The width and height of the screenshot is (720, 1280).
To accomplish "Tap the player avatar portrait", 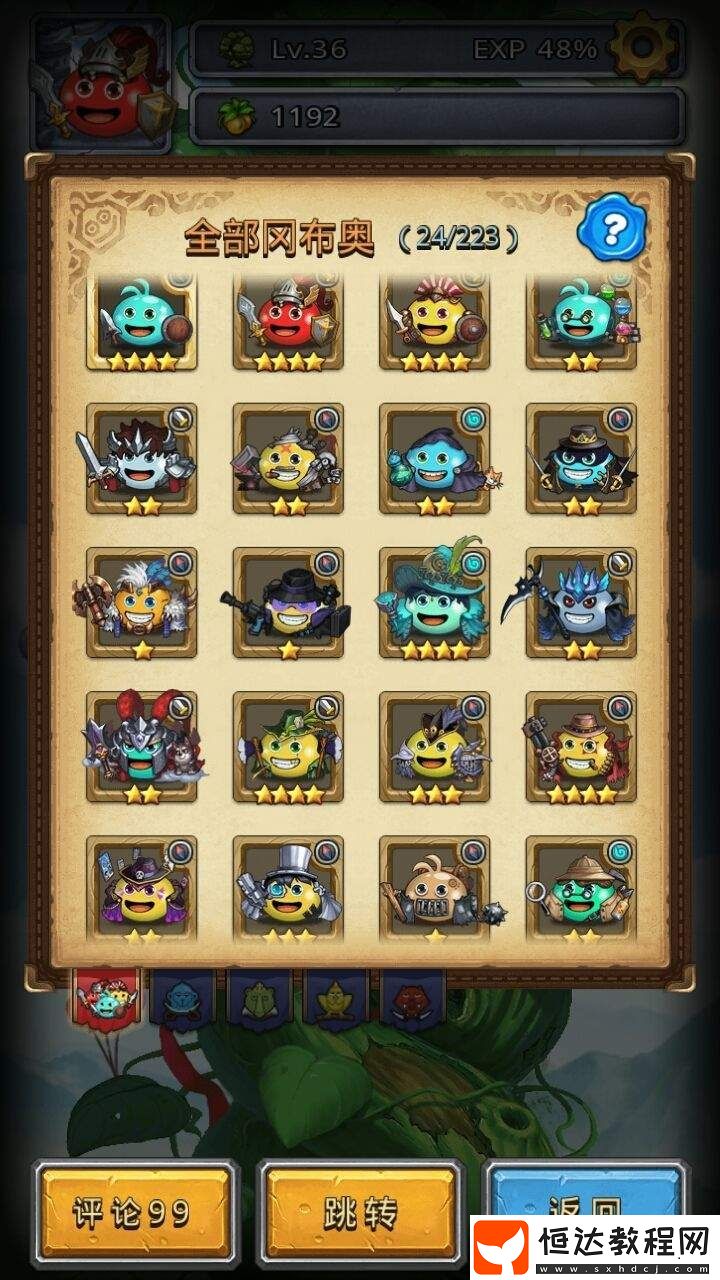I will coord(102,87).
